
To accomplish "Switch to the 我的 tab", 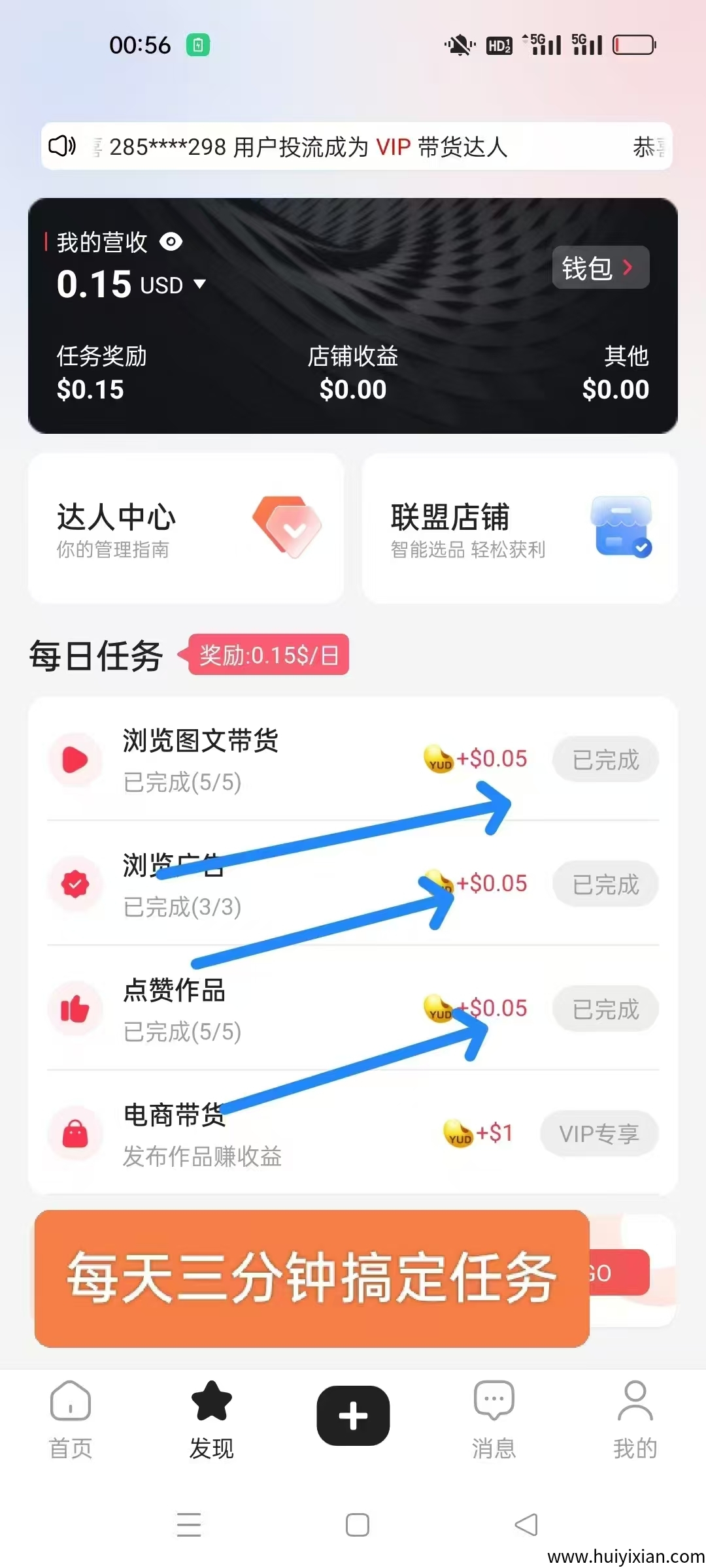I will [x=635, y=1419].
